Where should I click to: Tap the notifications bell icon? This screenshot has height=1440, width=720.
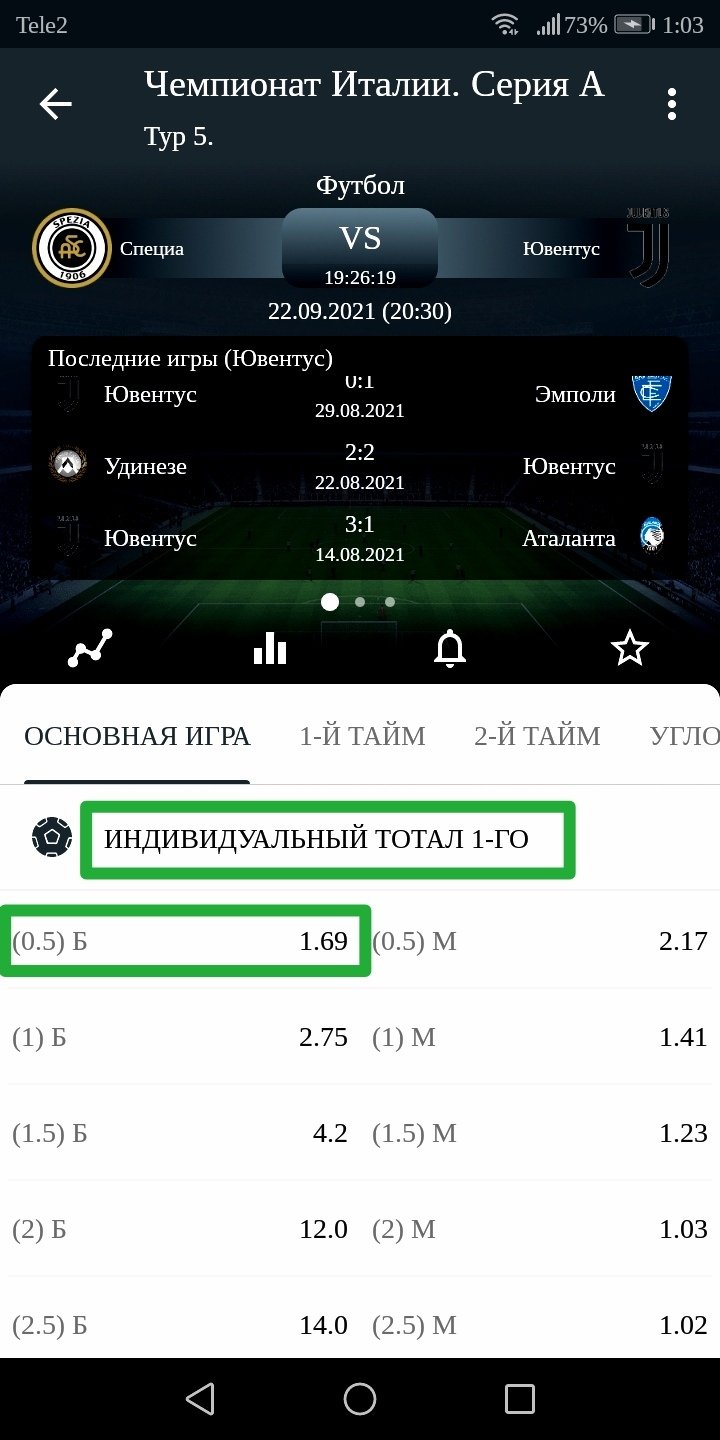coord(450,649)
